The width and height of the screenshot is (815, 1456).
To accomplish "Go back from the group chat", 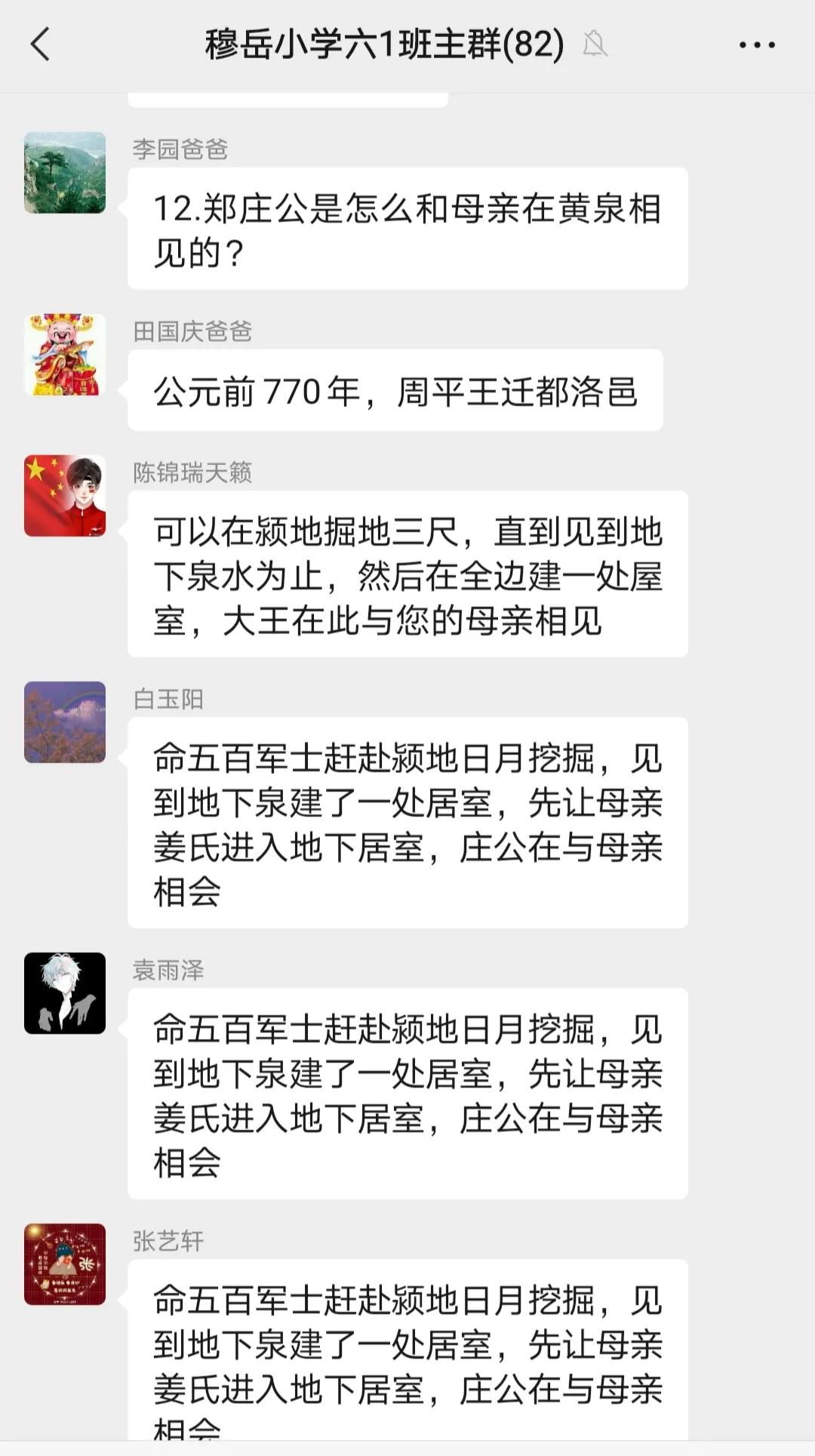I will pos(41,45).
